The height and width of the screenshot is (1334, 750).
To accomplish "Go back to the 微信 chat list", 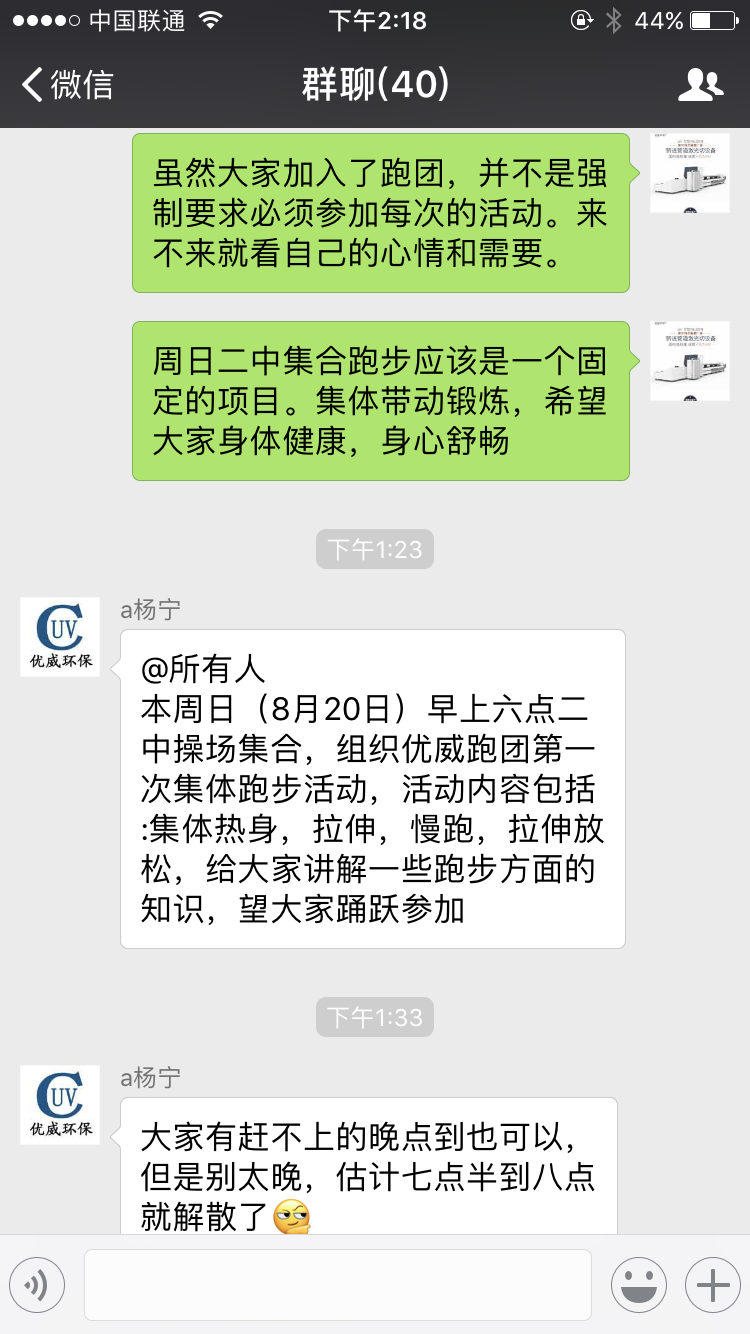I will [x=68, y=85].
